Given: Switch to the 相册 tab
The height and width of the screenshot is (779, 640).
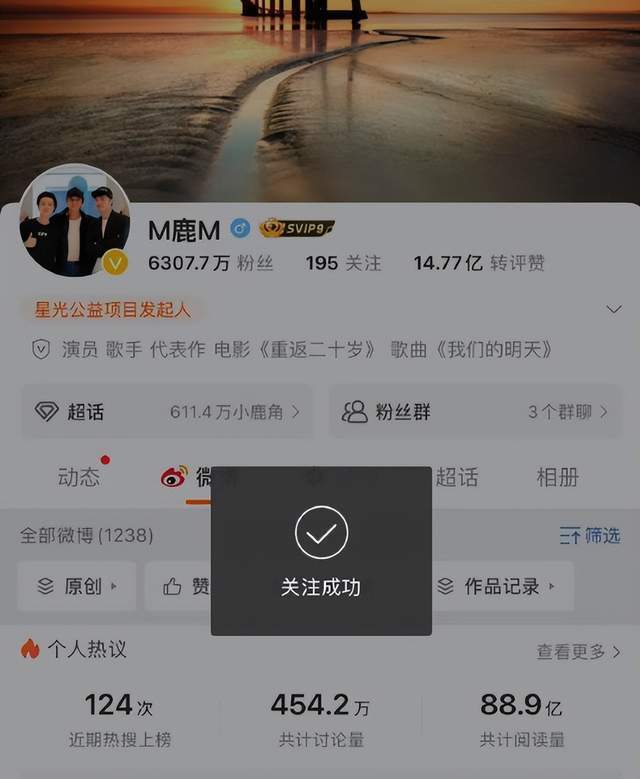Looking at the screenshot, I should (x=557, y=477).
